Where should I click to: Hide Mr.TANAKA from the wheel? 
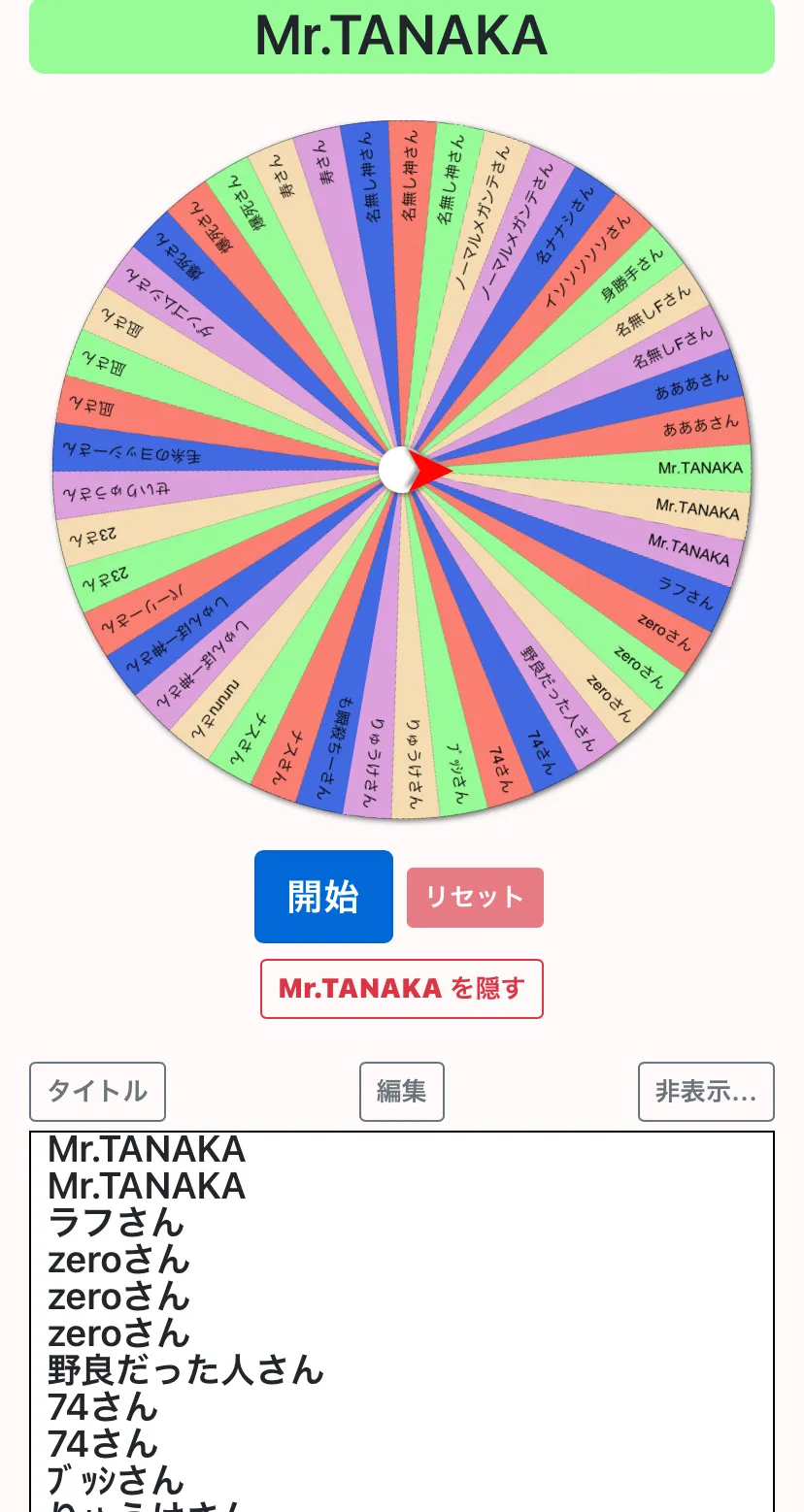402,989
